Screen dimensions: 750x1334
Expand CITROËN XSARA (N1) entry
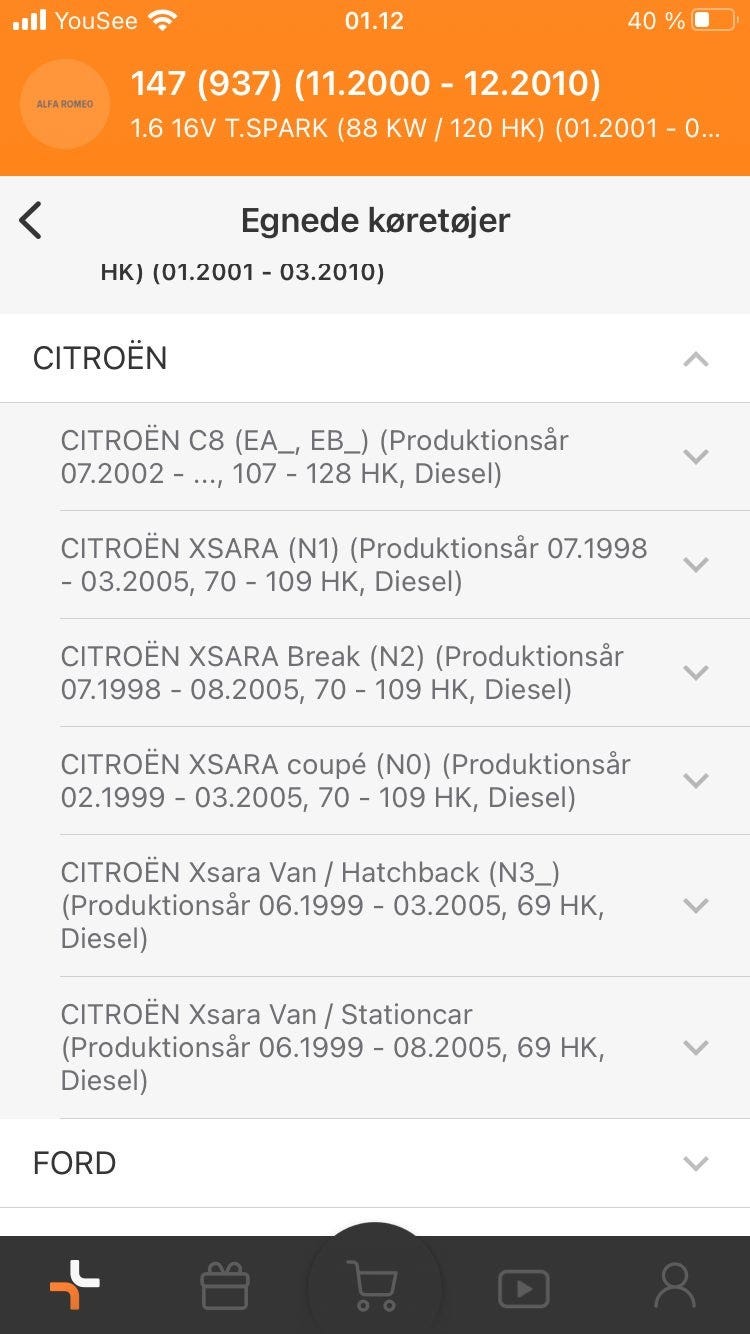pos(695,565)
